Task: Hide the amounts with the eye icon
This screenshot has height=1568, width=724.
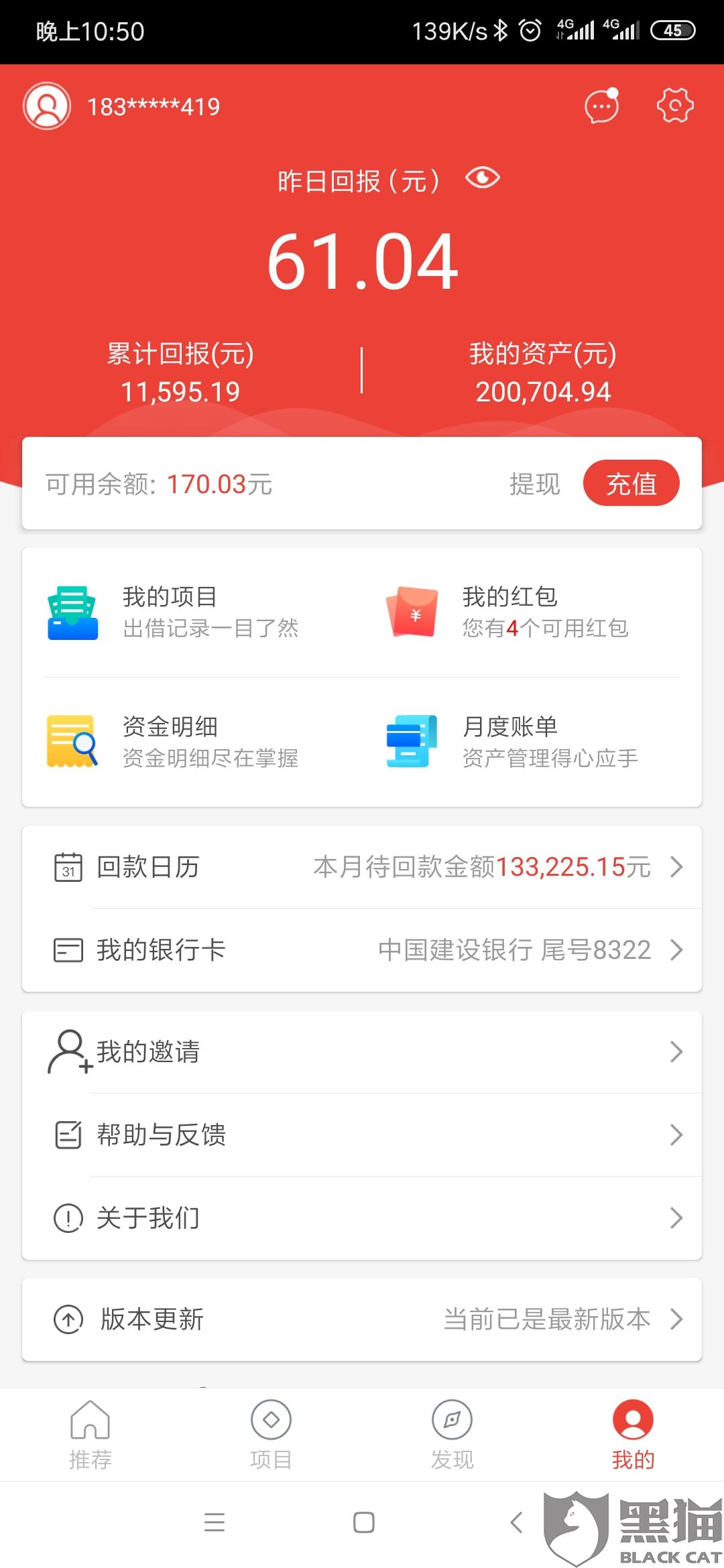Action: coord(483,178)
